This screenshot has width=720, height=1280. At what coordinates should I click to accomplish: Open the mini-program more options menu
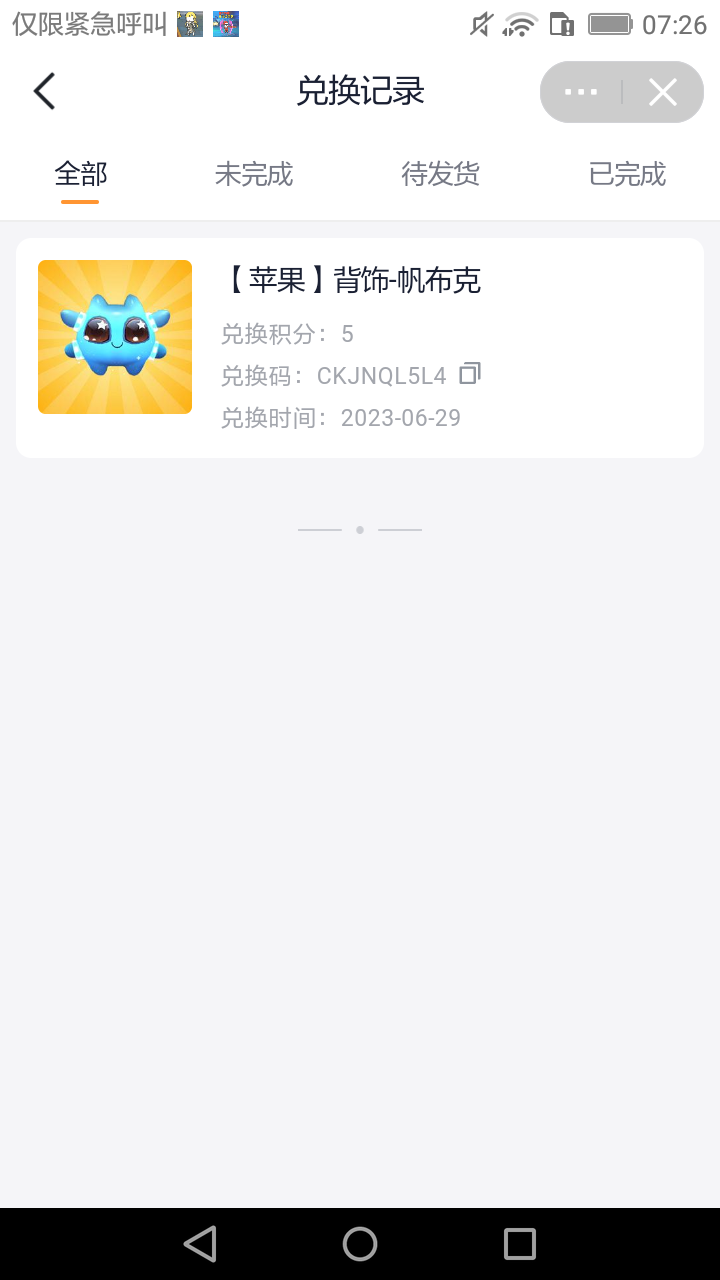[581, 92]
